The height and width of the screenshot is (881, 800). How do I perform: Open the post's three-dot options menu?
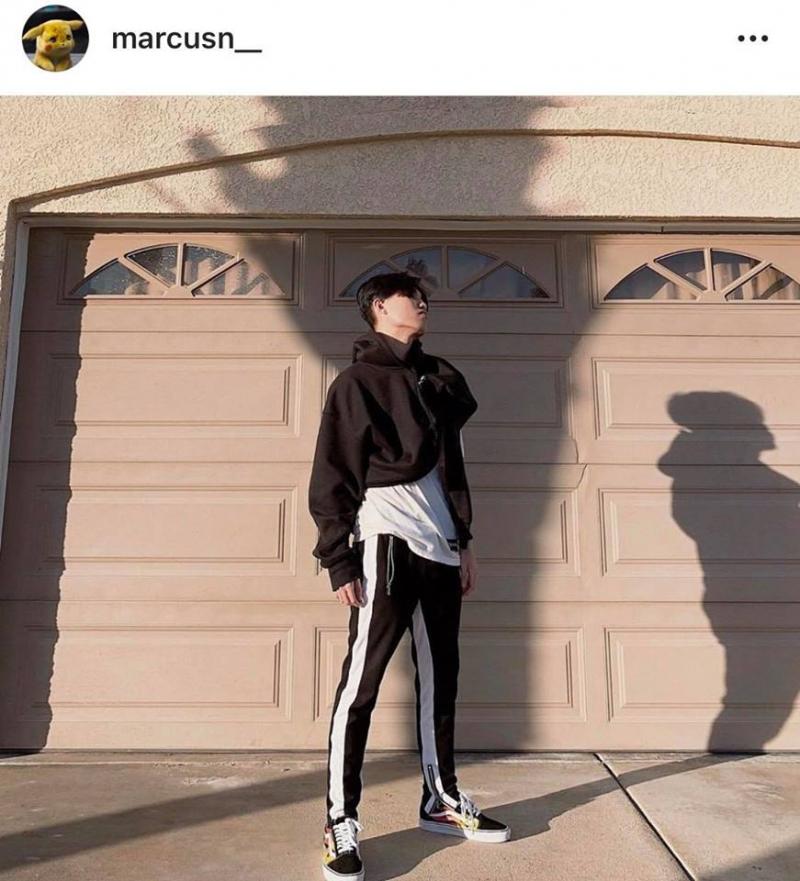click(752, 39)
